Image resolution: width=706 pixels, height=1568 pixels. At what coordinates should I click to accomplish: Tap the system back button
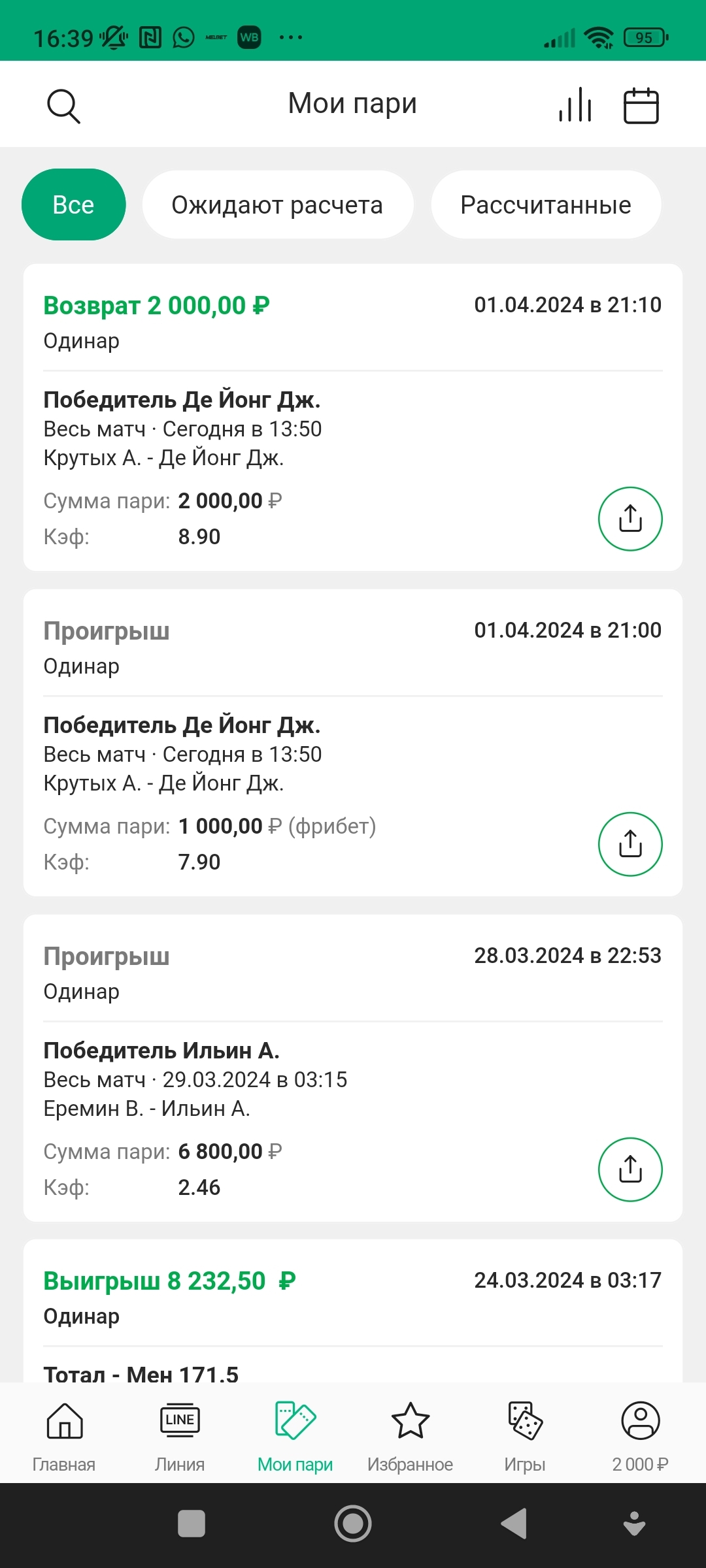[514, 1524]
